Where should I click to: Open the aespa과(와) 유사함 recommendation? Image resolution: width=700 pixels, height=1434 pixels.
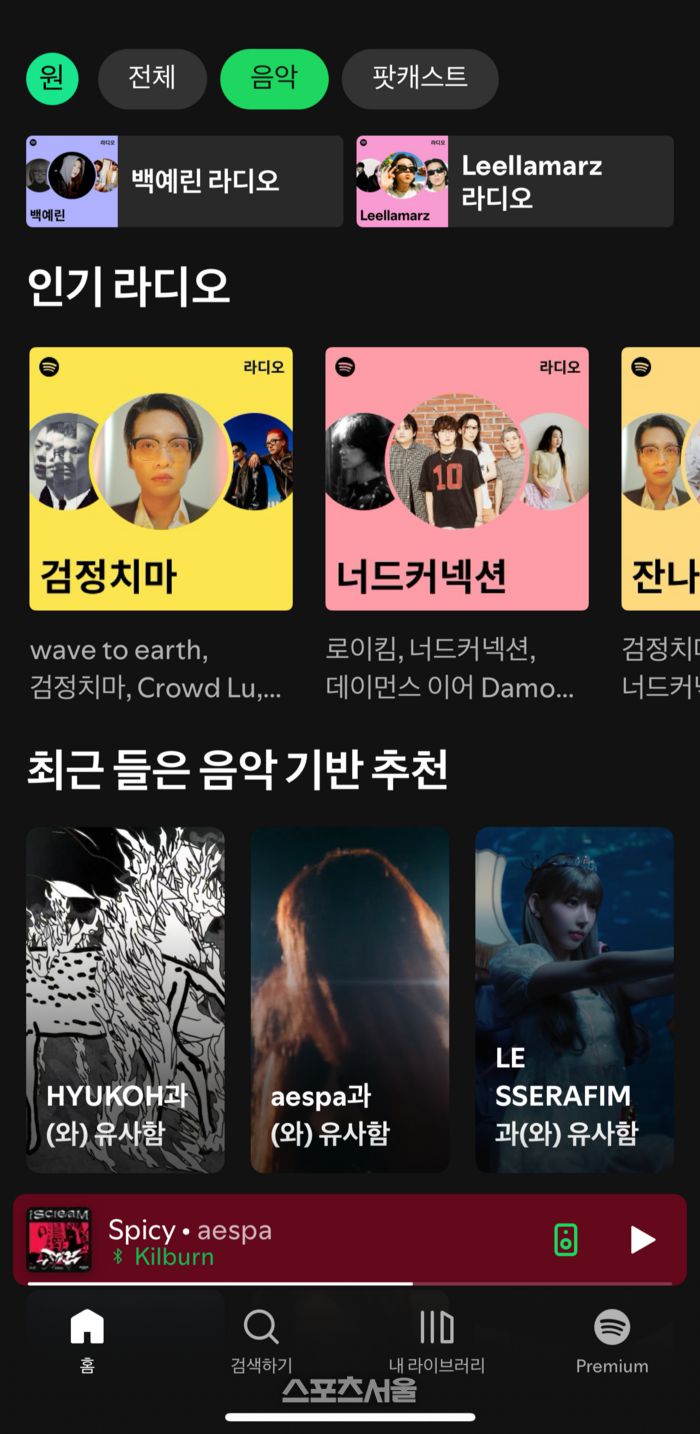click(350, 999)
